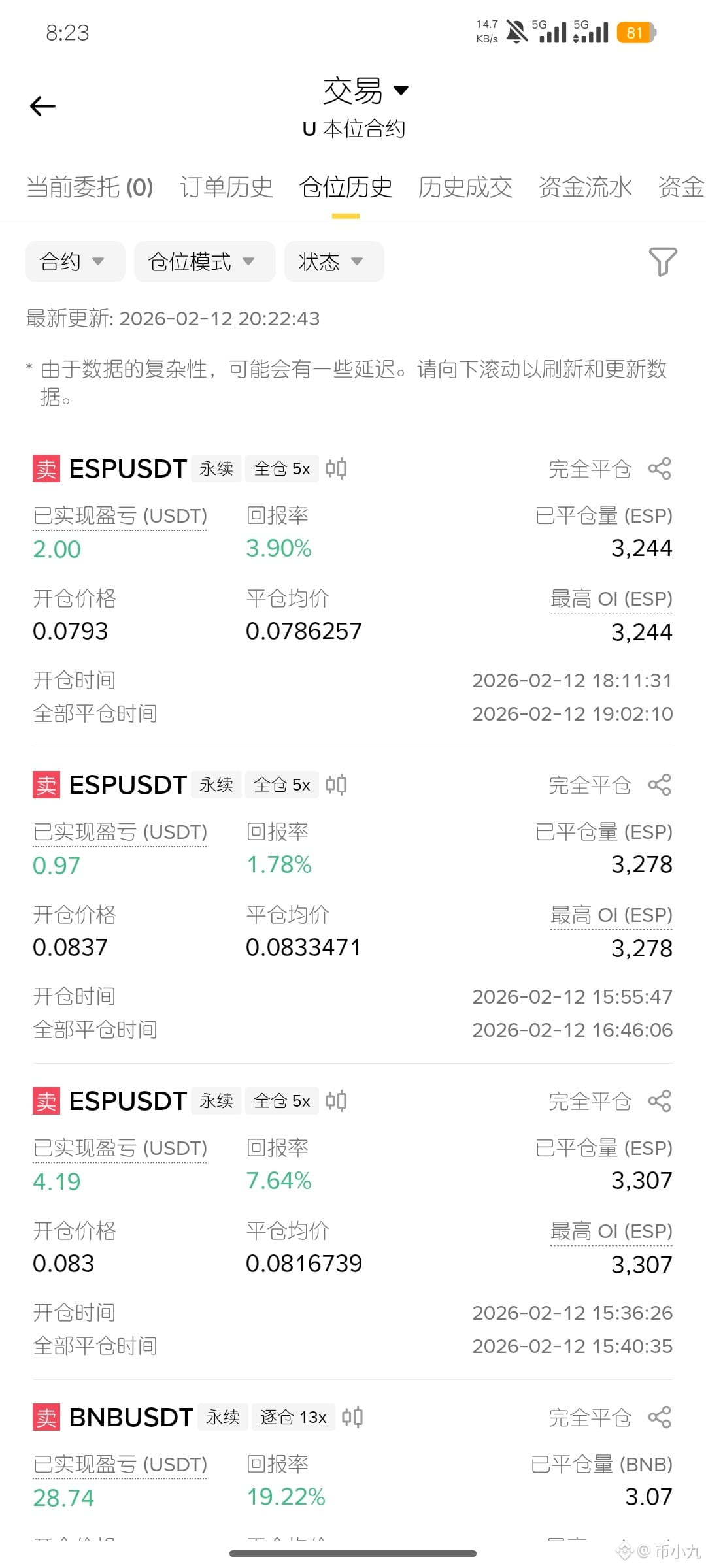The image size is (706, 1568).
Task: Expand the 合约 filter dropdown
Action: click(x=75, y=261)
